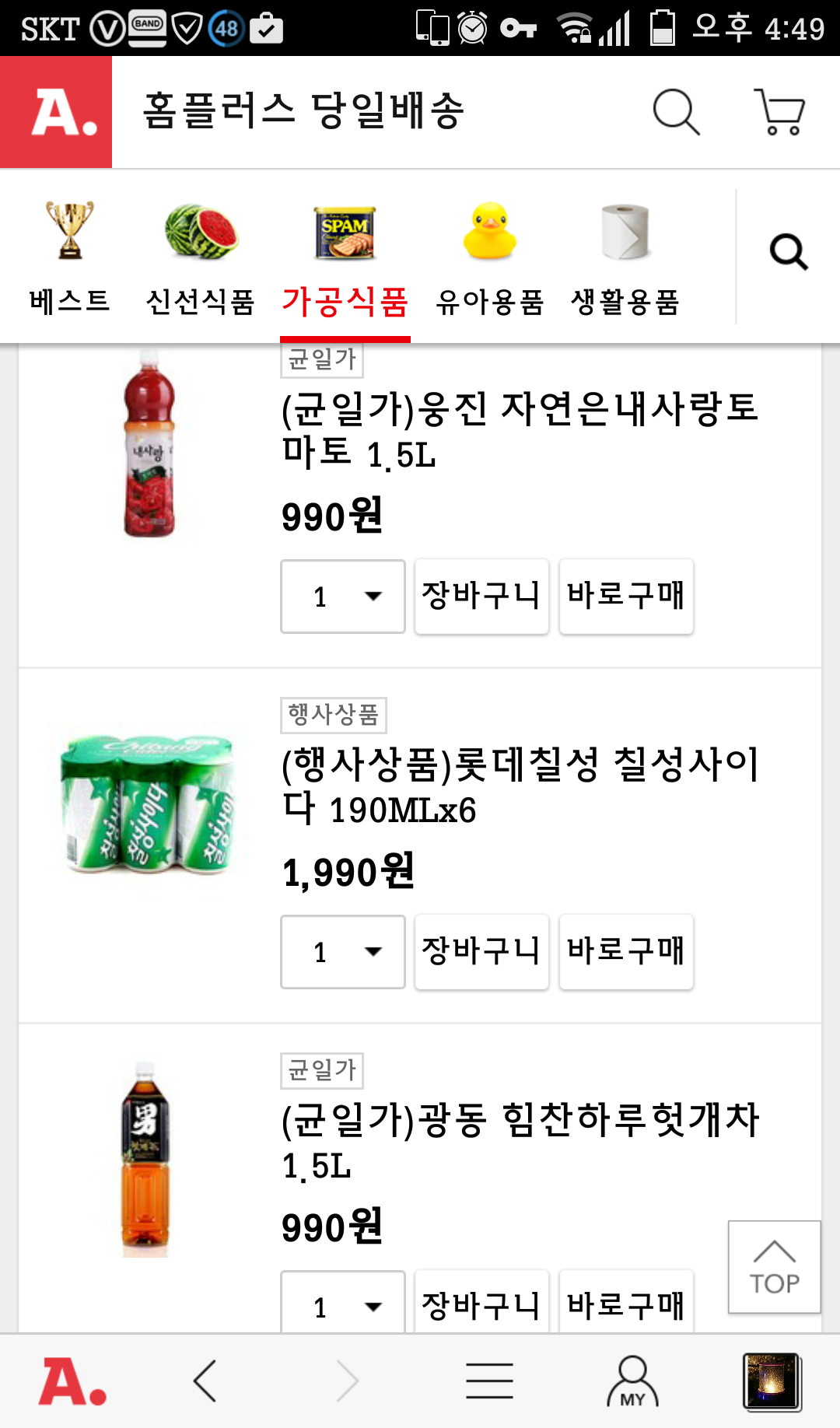Open the shopping cart
Viewport: 840px width, 1428px height.
(x=779, y=112)
